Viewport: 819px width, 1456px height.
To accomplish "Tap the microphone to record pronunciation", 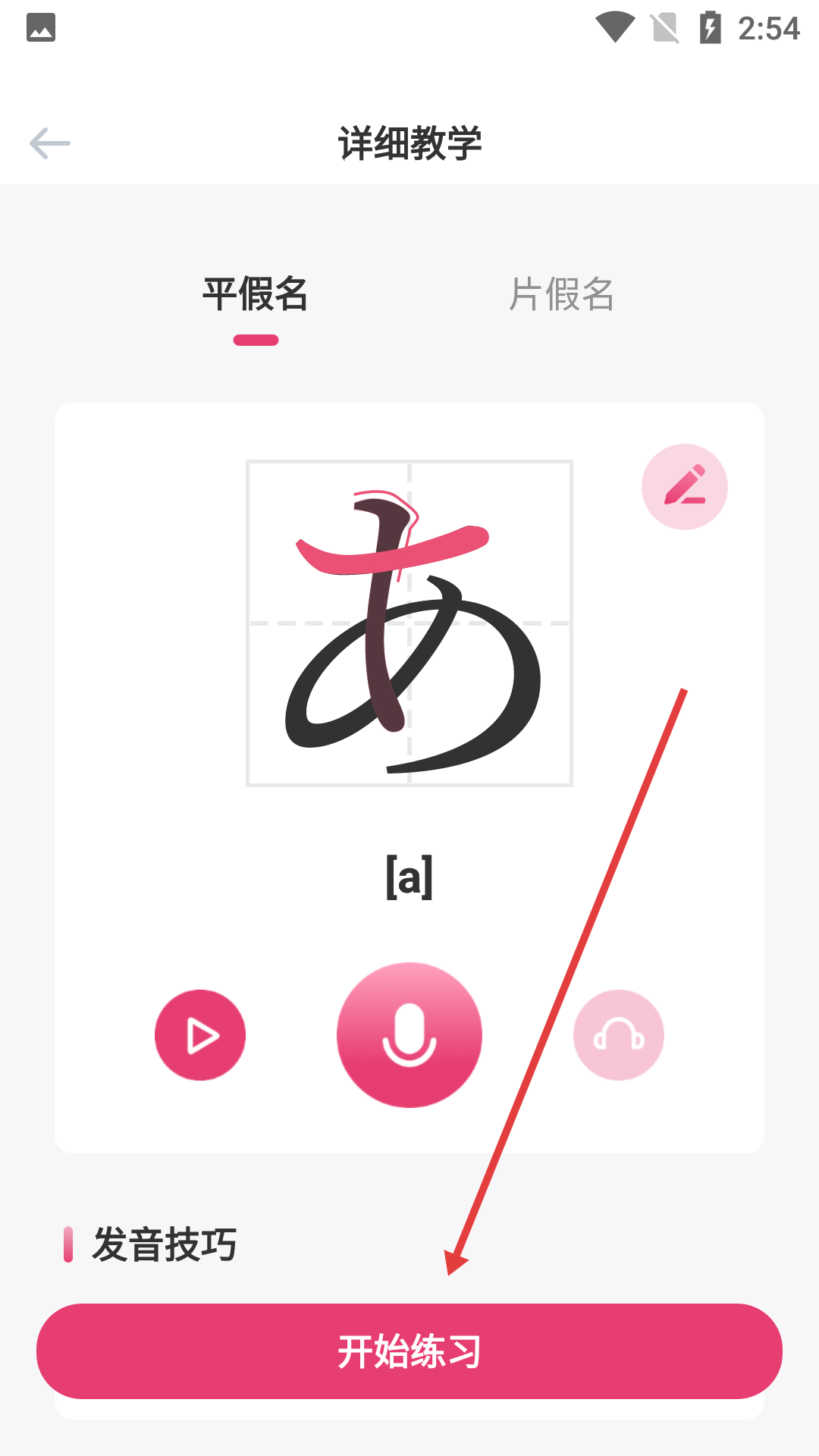I will (x=409, y=1035).
